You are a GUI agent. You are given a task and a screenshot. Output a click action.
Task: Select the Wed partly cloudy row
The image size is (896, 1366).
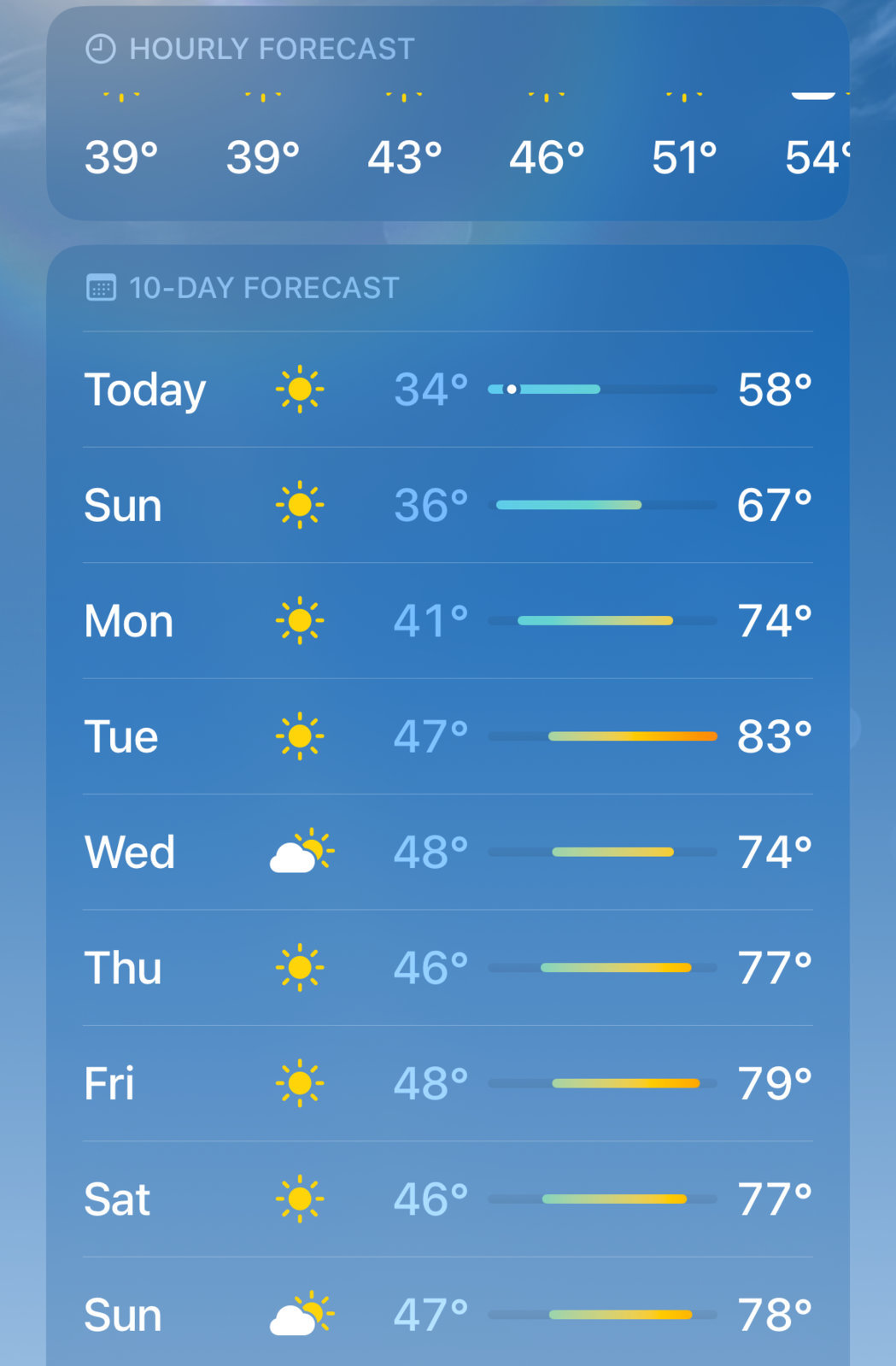coord(448,853)
